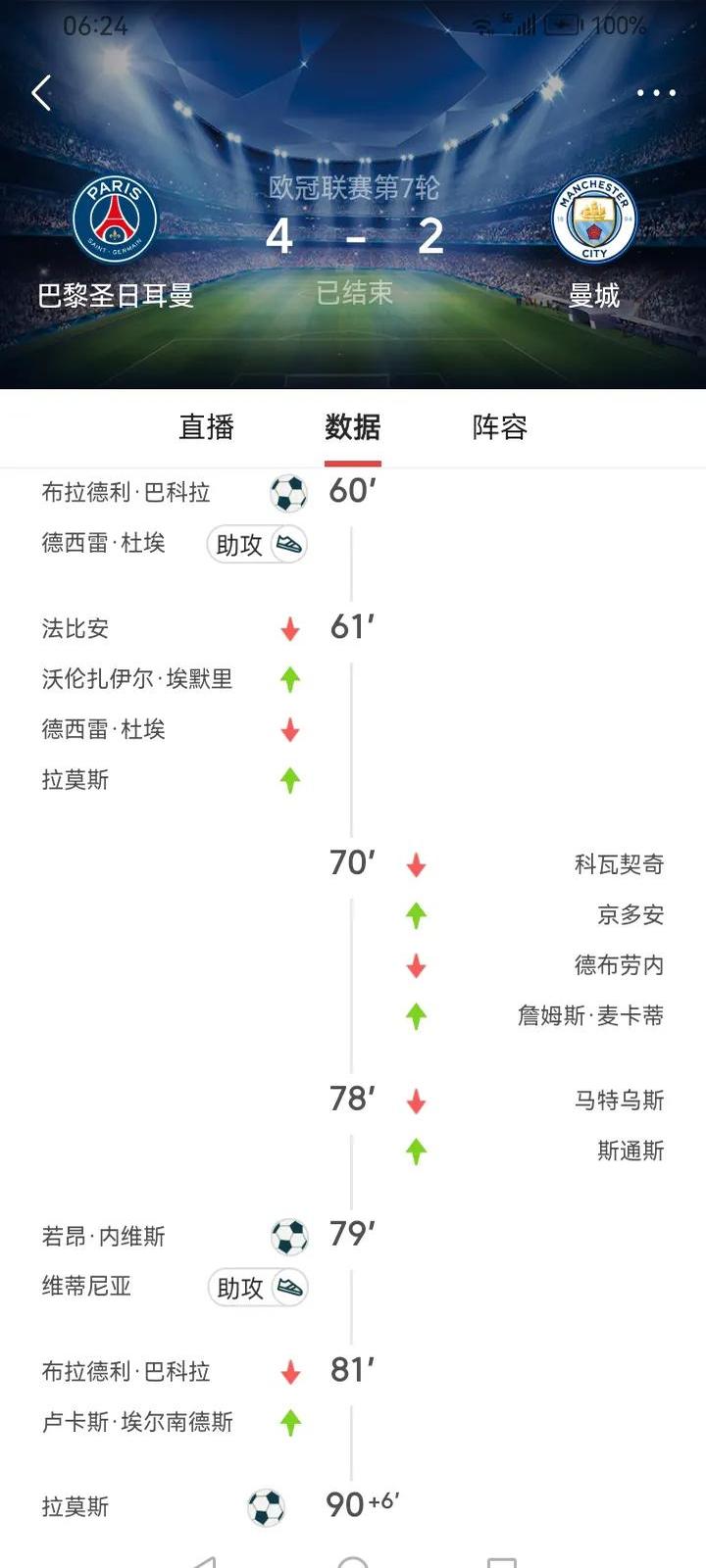Open the three-dot overflow menu
This screenshot has width=706, height=1568.
[x=656, y=93]
